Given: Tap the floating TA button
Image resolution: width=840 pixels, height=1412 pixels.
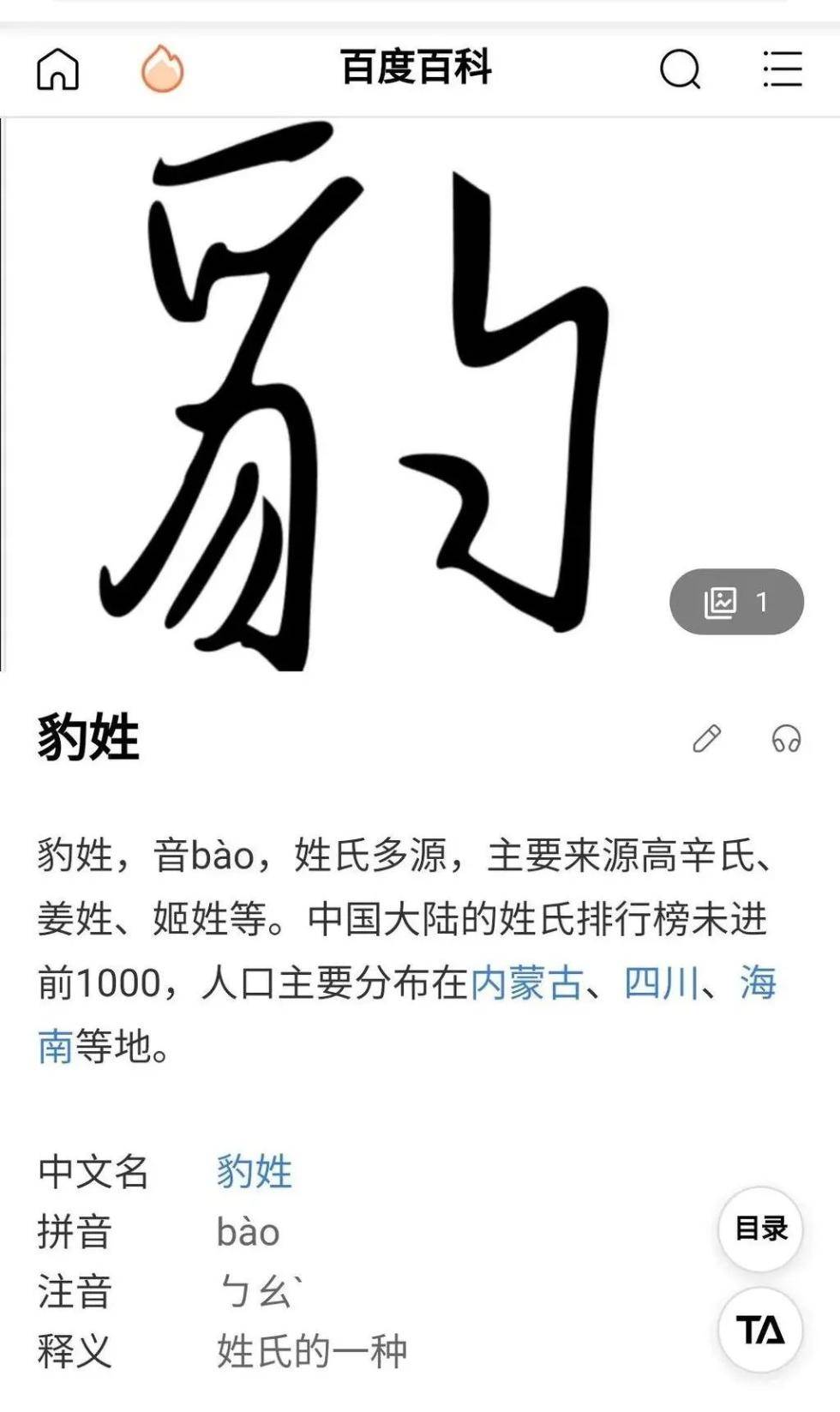Looking at the screenshot, I should pyautogui.click(x=760, y=1331).
